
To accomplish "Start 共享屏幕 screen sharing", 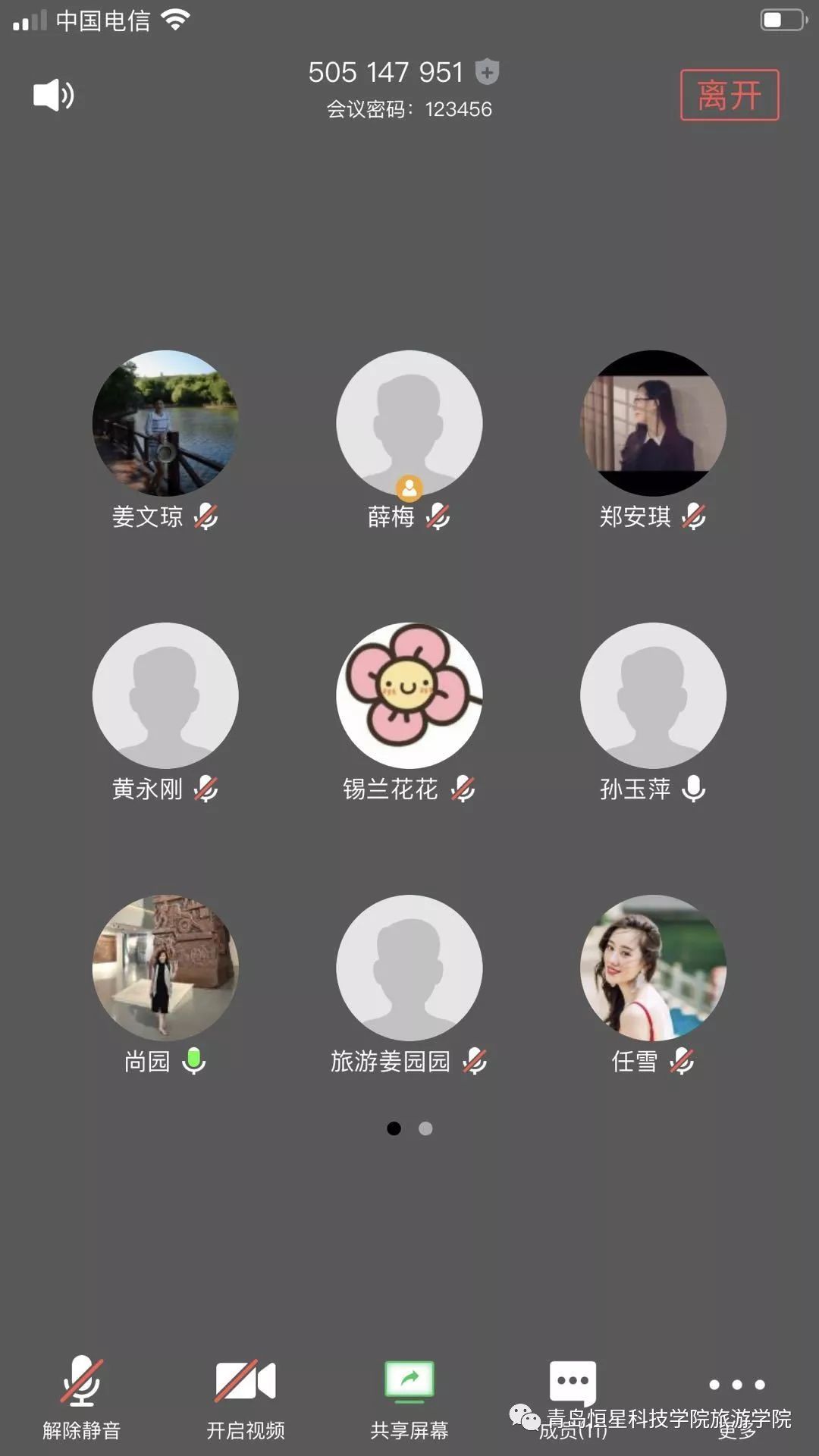I will (x=409, y=1398).
